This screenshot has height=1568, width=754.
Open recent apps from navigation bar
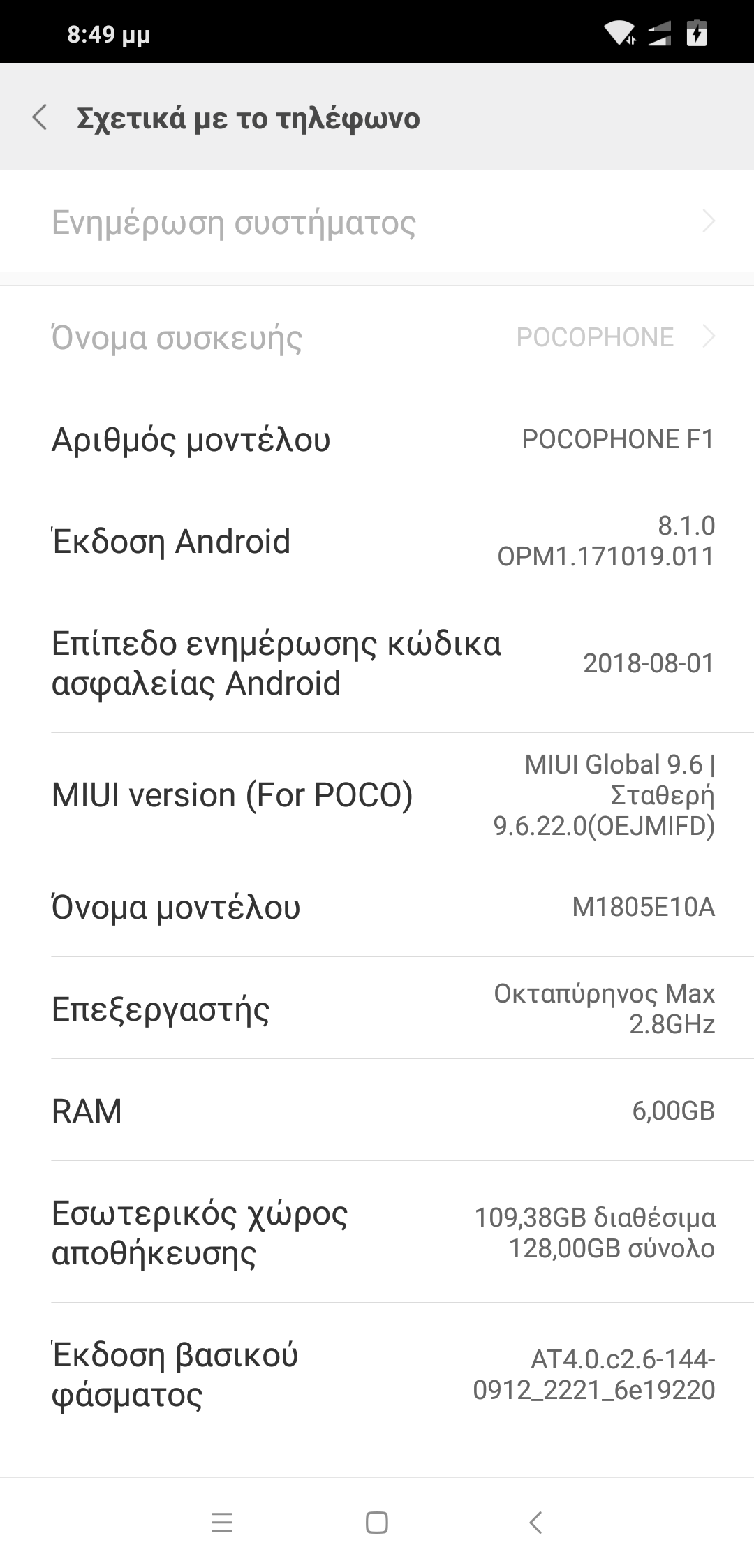click(222, 1522)
